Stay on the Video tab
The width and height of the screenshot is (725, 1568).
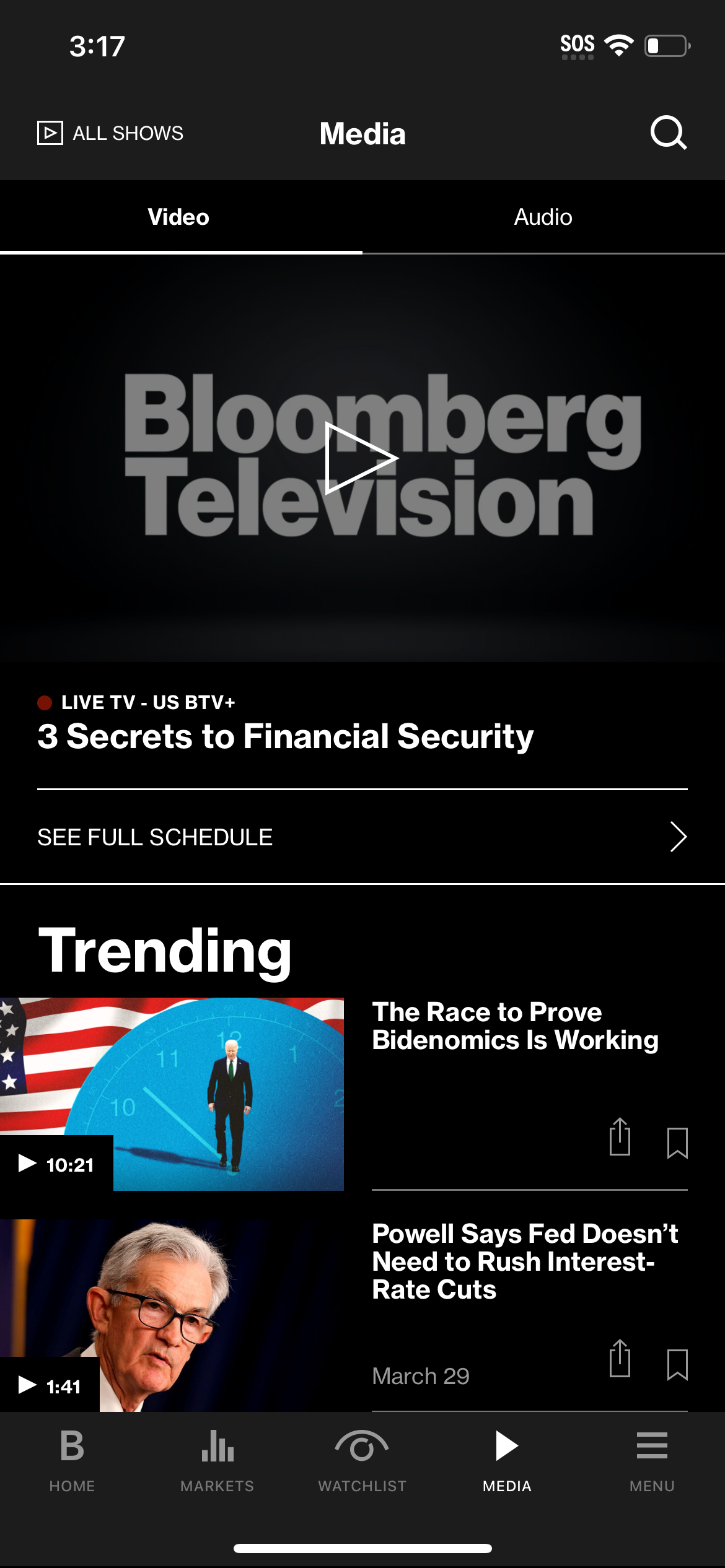(178, 217)
